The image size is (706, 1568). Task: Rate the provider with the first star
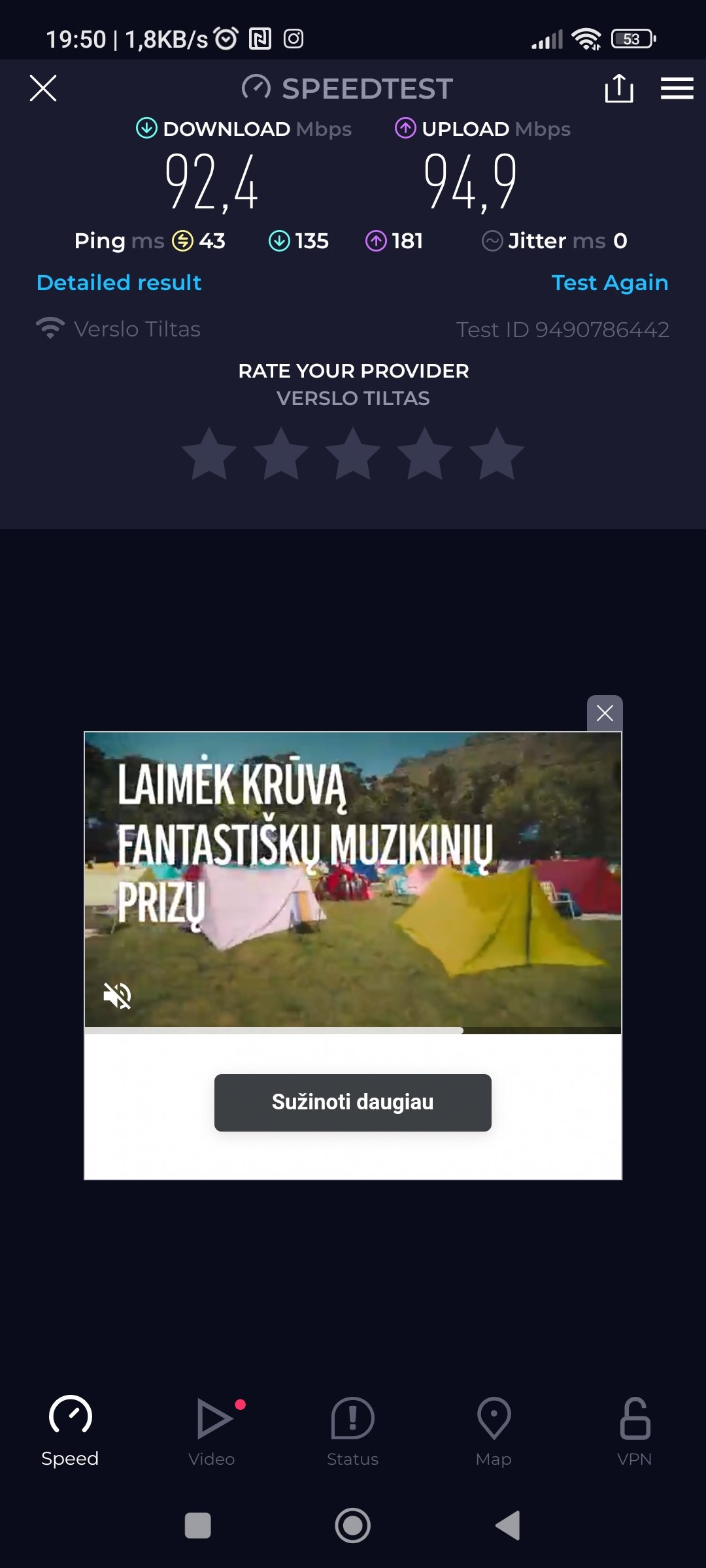209,455
